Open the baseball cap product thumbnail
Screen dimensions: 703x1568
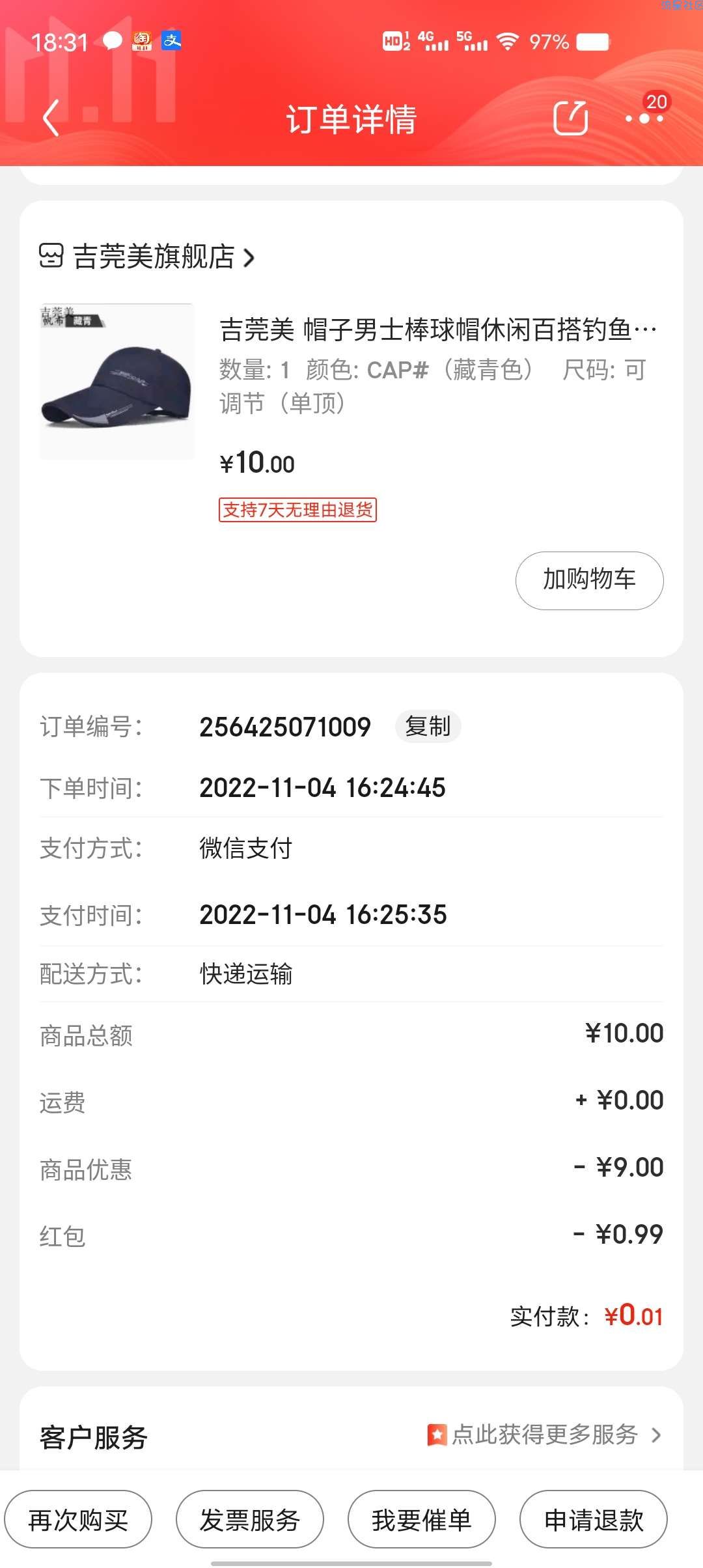point(117,382)
